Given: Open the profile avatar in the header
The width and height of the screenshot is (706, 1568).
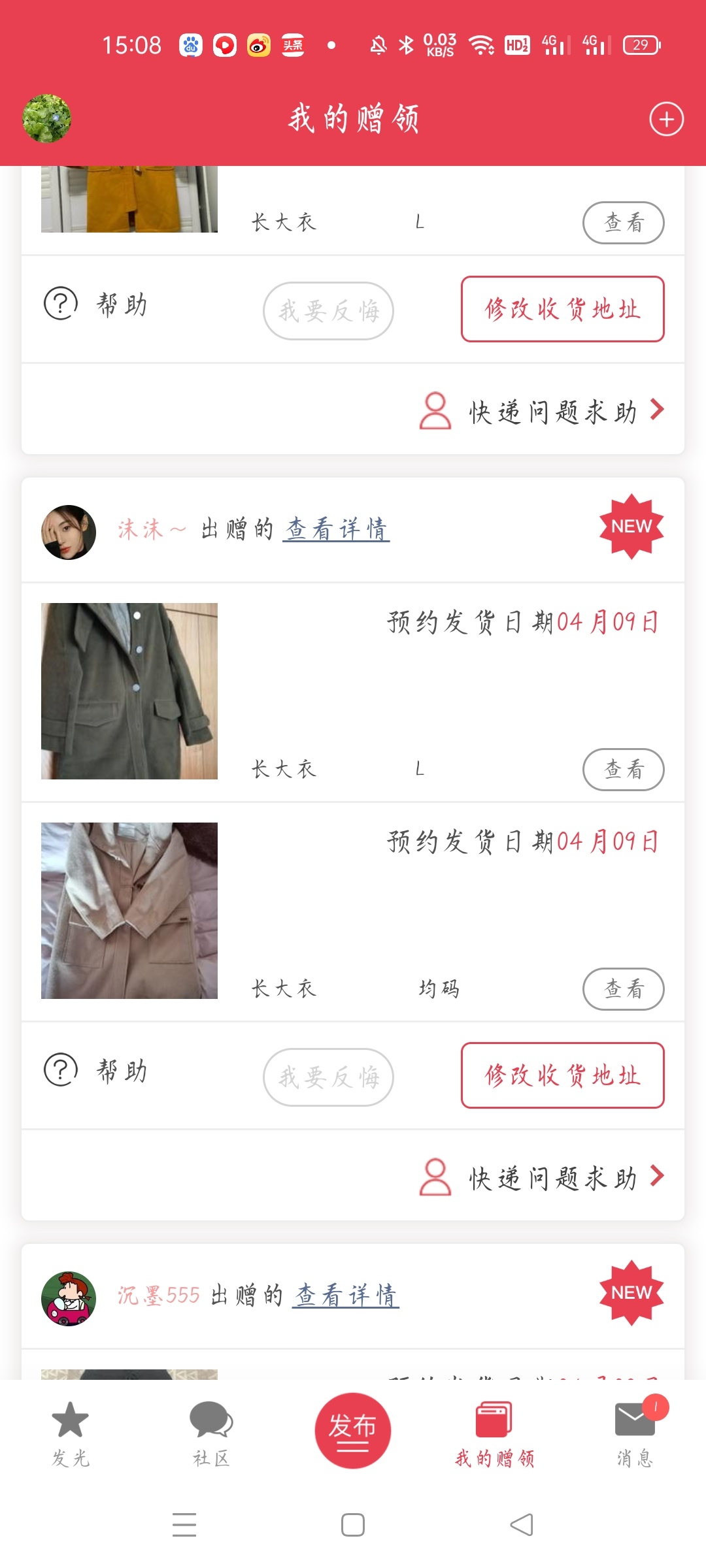Looking at the screenshot, I should [46, 118].
